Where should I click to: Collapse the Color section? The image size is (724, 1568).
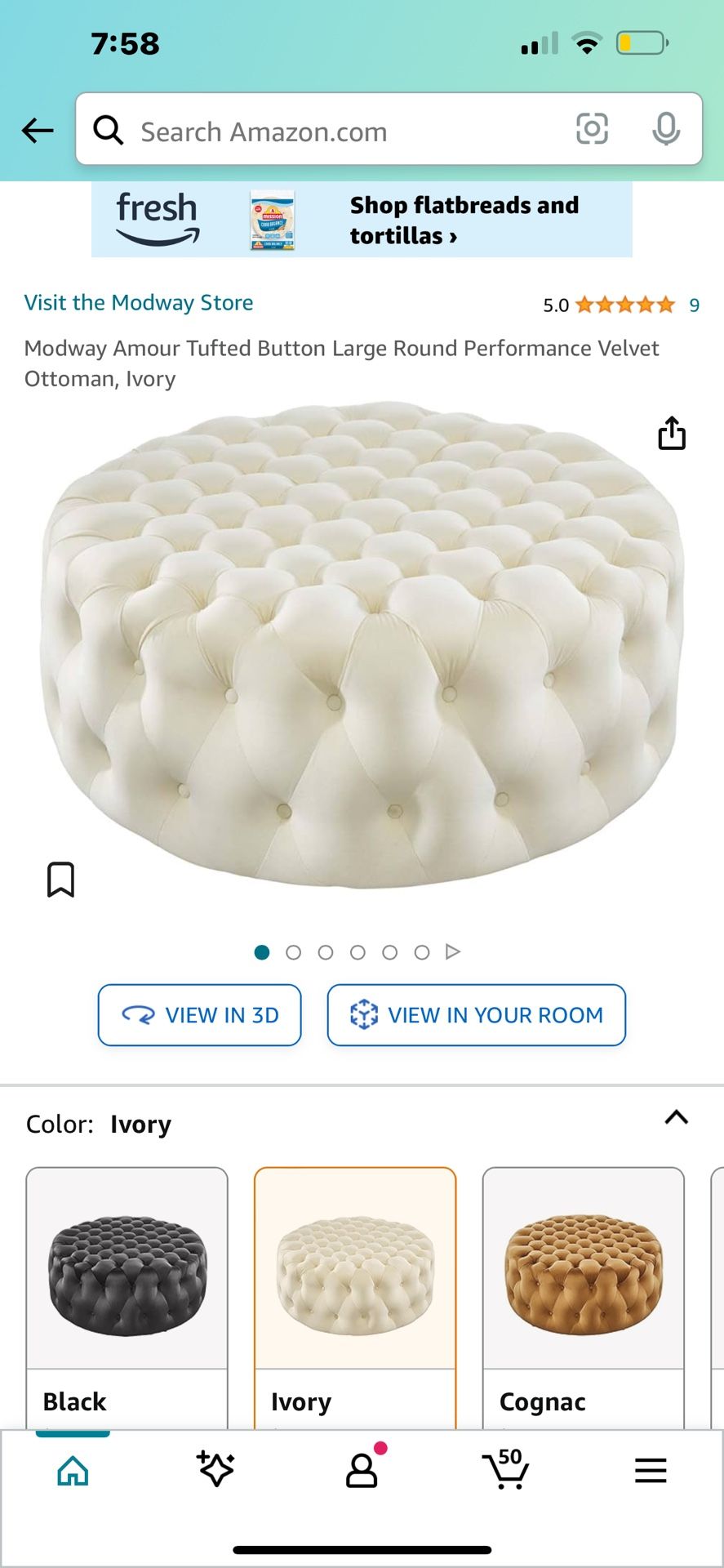tap(676, 1118)
